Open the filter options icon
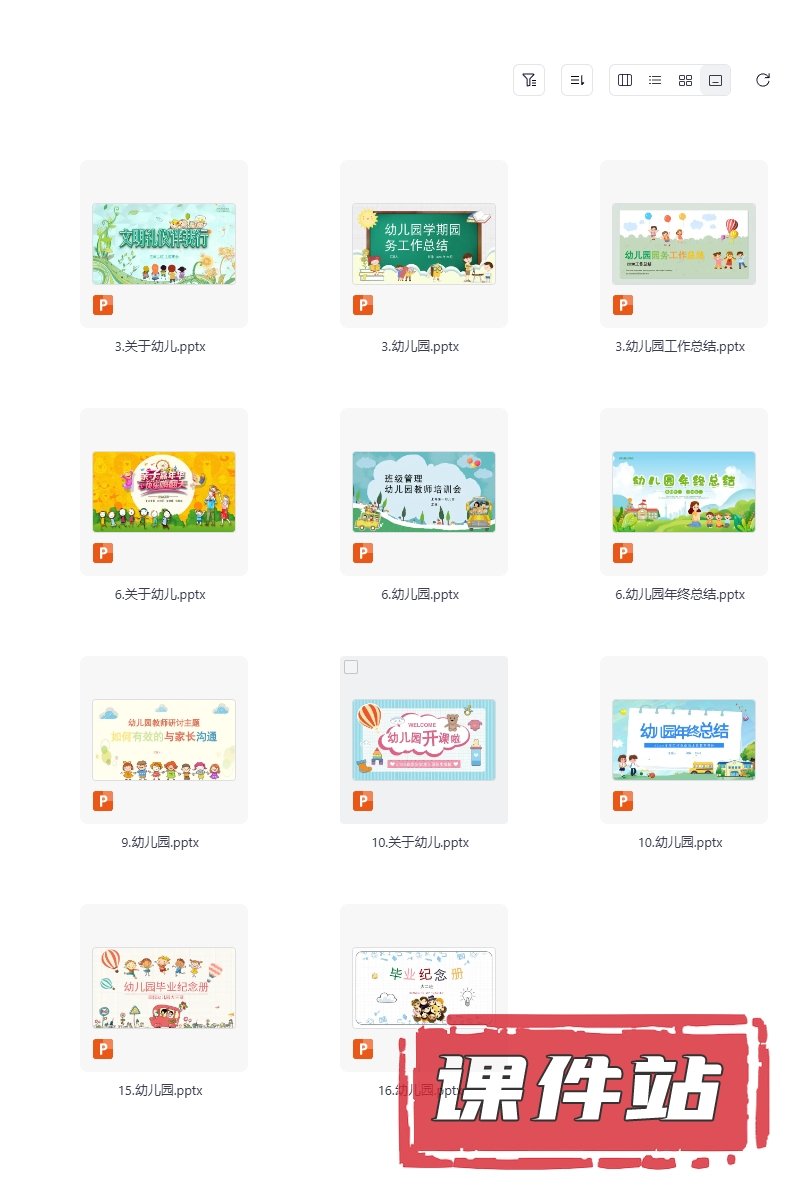This screenshot has width=800, height=1200. [529, 80]
